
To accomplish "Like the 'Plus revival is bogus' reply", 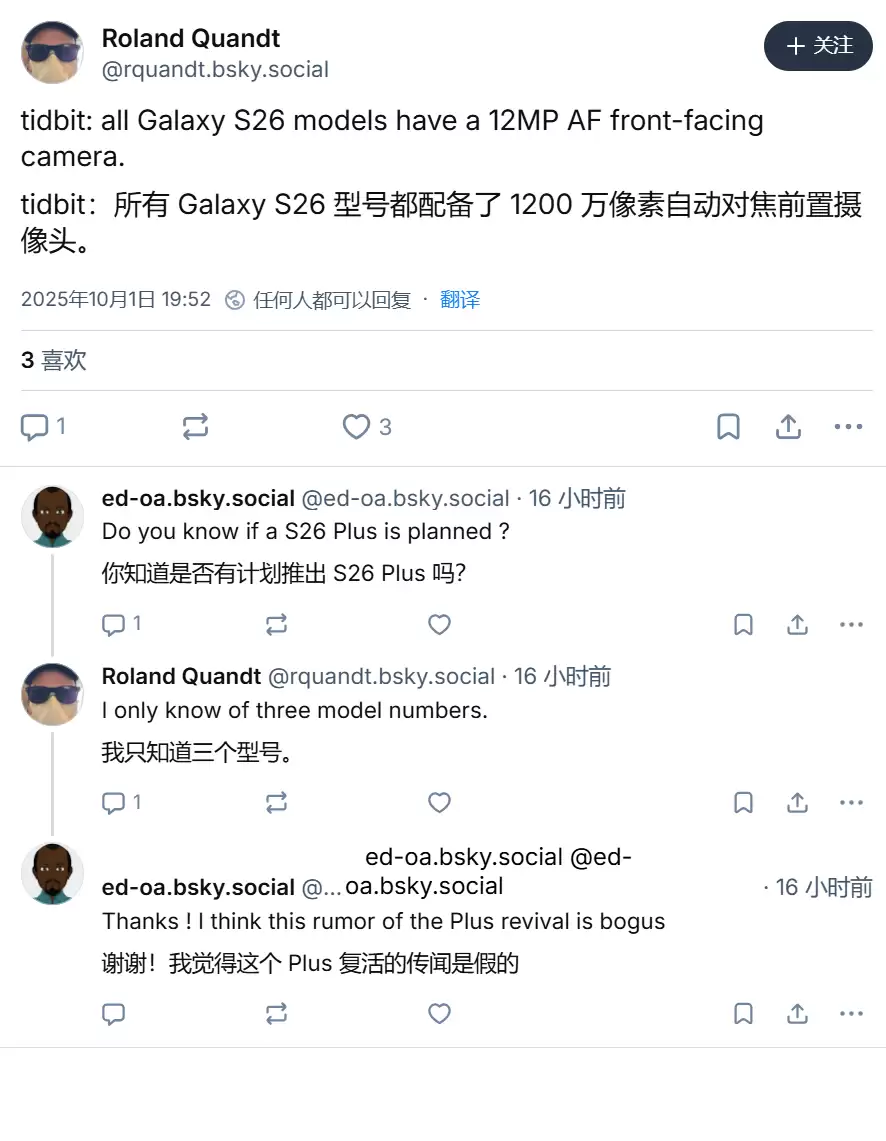I will (439, 1014).
